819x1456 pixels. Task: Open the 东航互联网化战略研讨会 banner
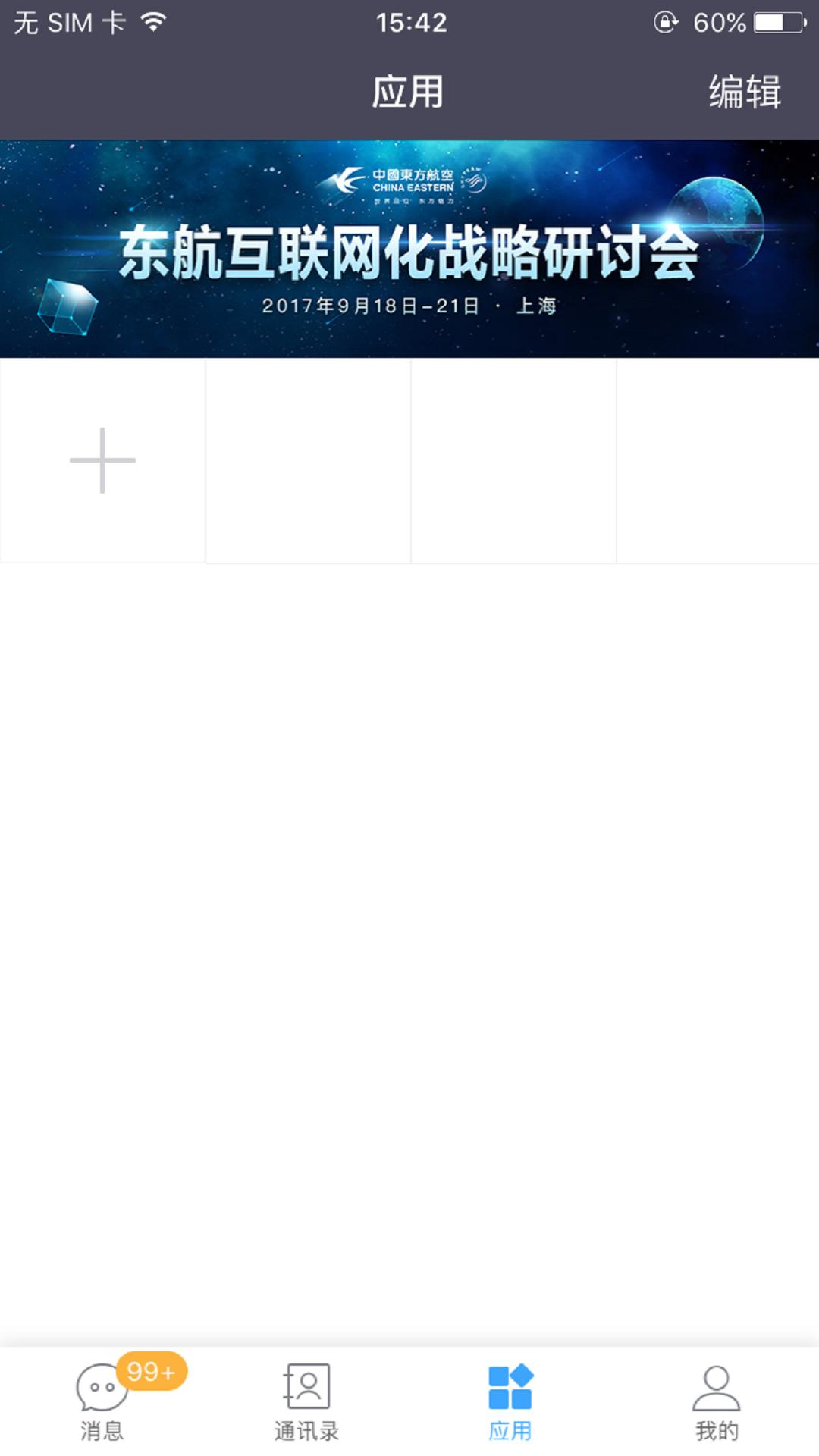[409, 249]
